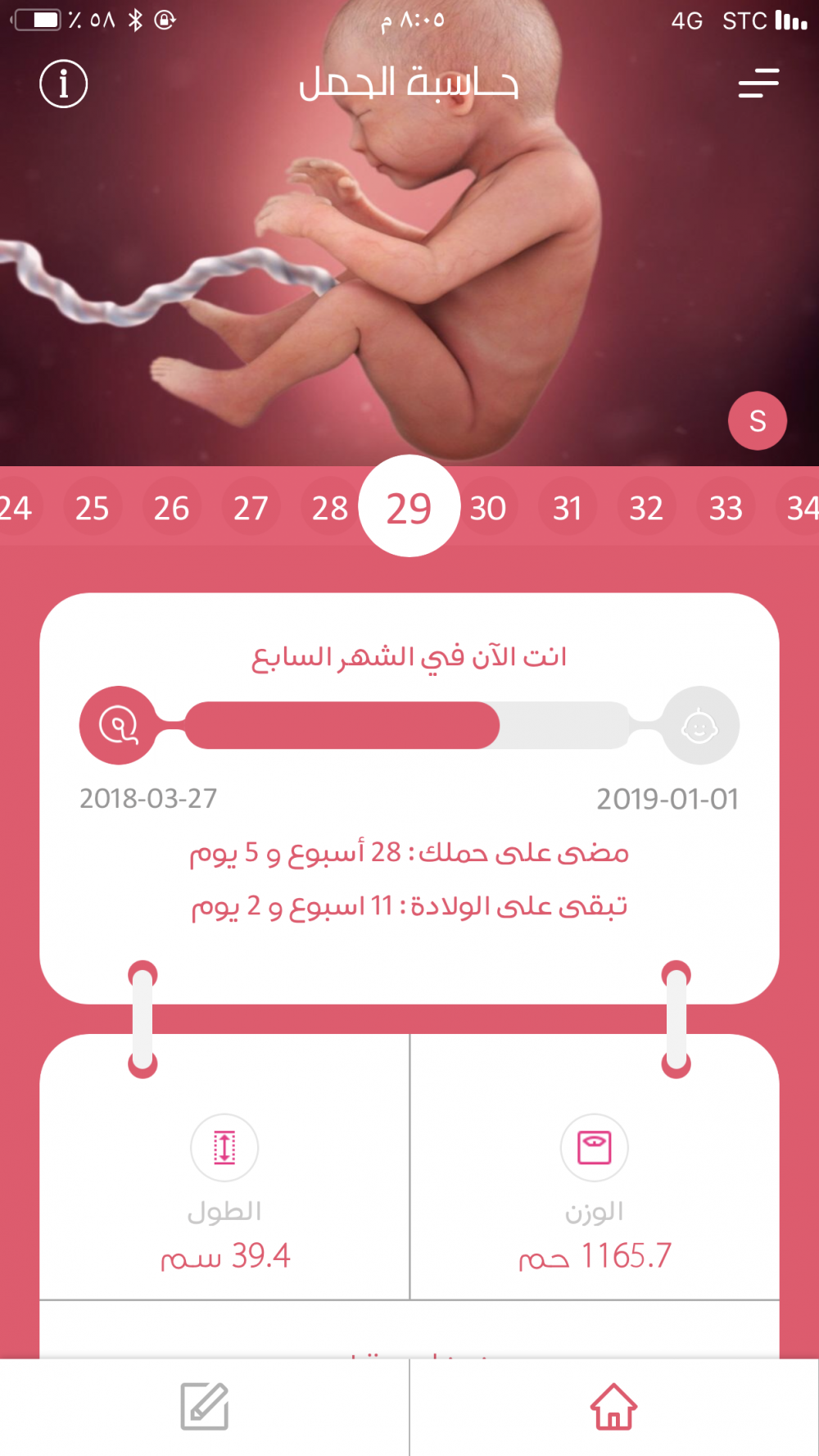Select week 25
The width and height of the screenshot is (819, 1456).
(x=92, y=508)
